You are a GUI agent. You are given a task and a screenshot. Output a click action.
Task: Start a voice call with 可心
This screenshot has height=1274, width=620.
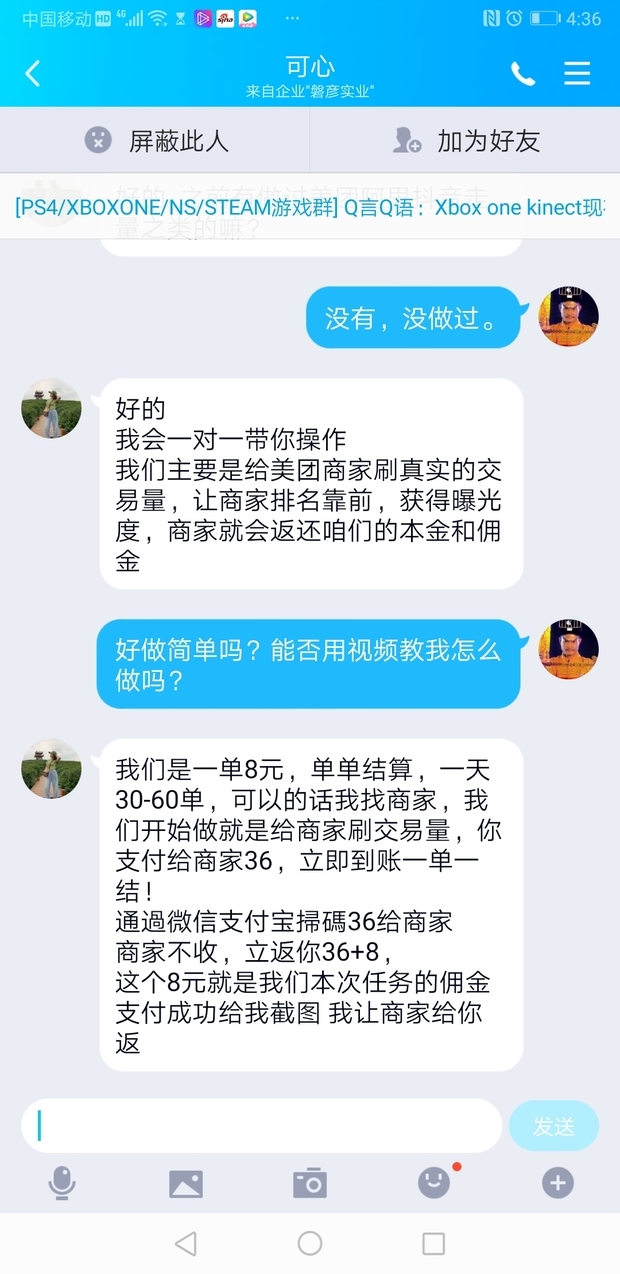click(522, 73)
